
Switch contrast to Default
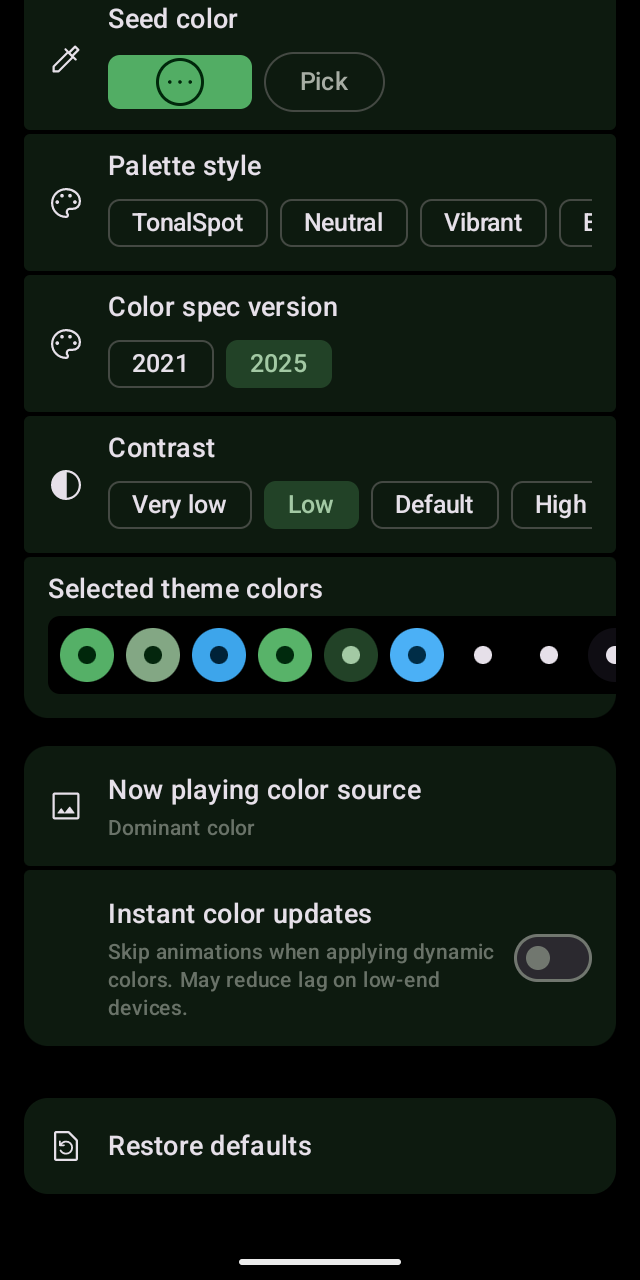(434, 505)
